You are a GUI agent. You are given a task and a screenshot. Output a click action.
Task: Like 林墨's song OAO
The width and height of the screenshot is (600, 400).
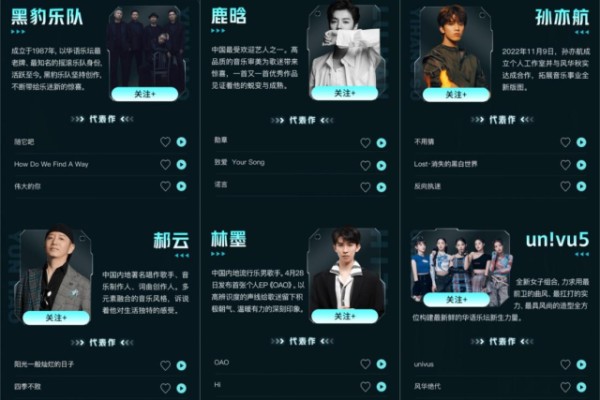click(x=365, y=364)
